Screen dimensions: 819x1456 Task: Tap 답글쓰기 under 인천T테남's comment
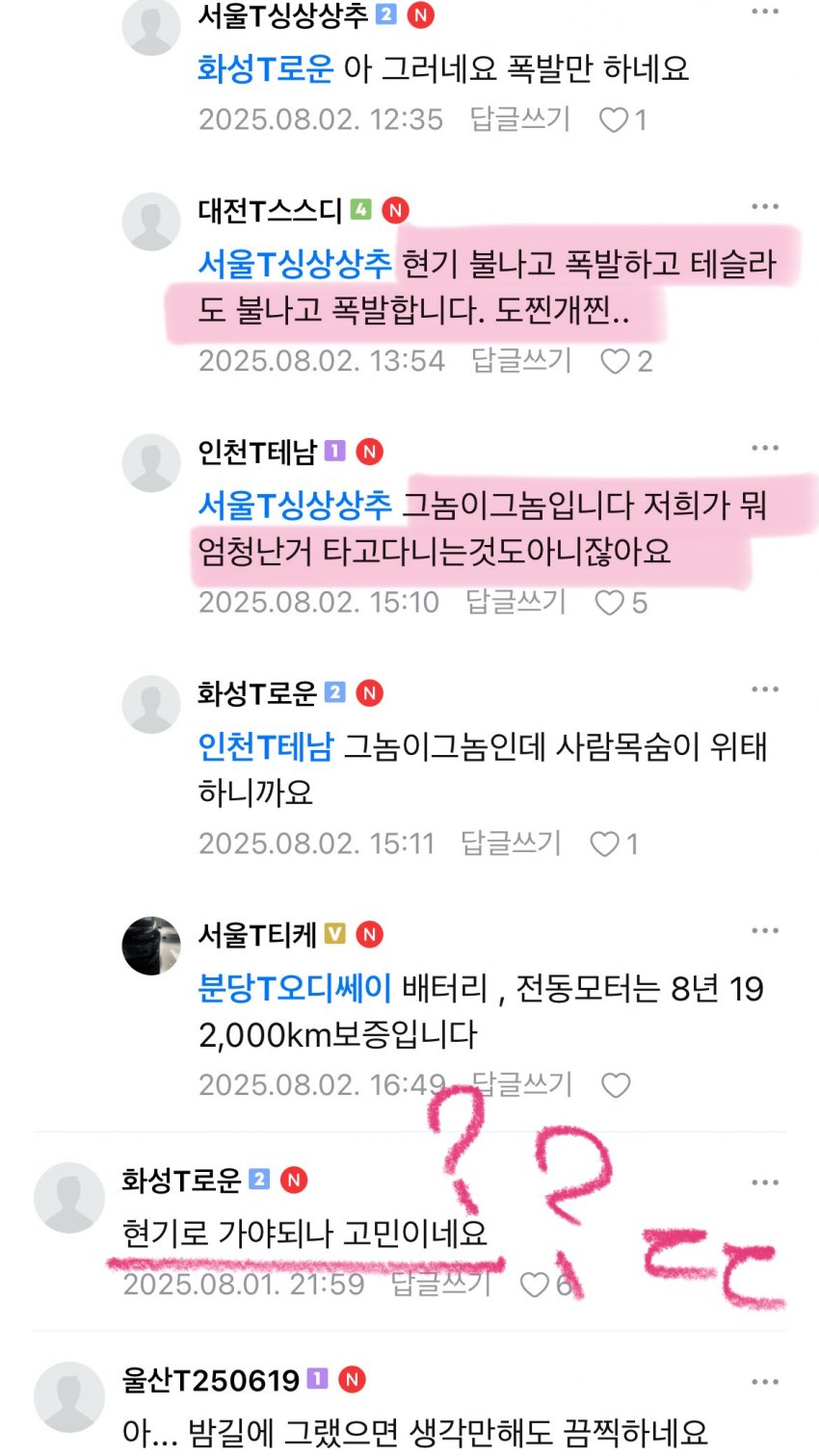tap(515, 602)
